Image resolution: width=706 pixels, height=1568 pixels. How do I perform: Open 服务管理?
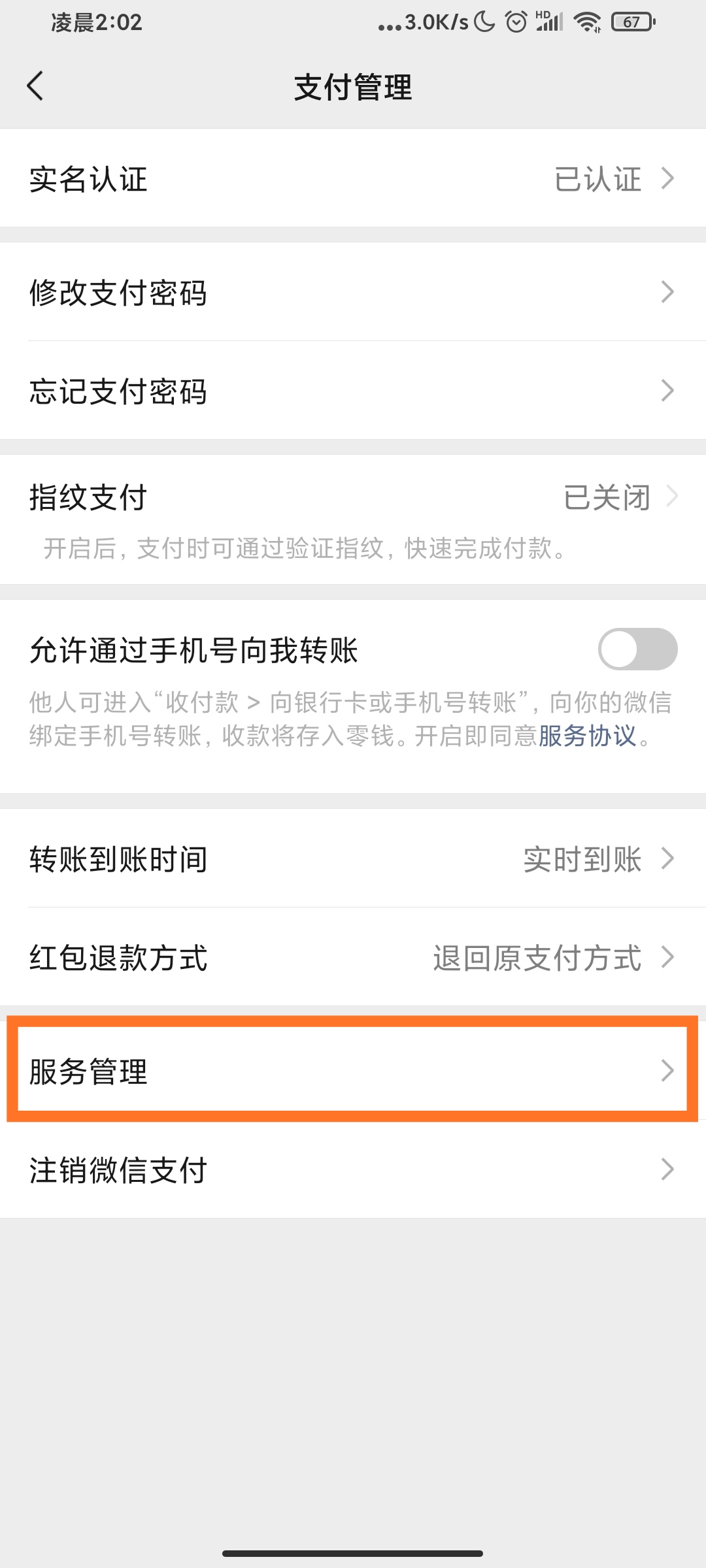pyautogui.click(x=353, y=1071)
